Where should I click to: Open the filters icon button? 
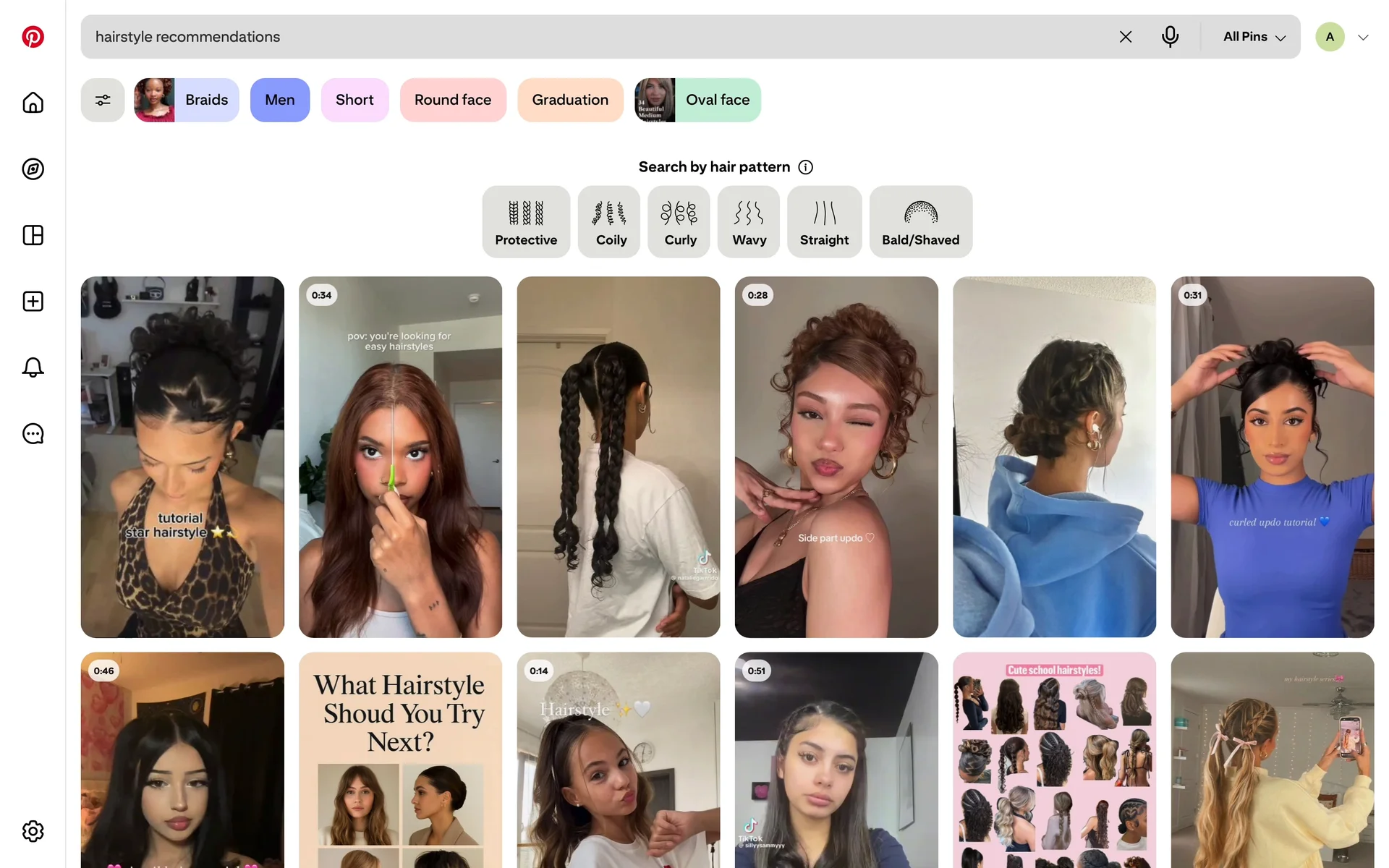click(x=103, y=100)
